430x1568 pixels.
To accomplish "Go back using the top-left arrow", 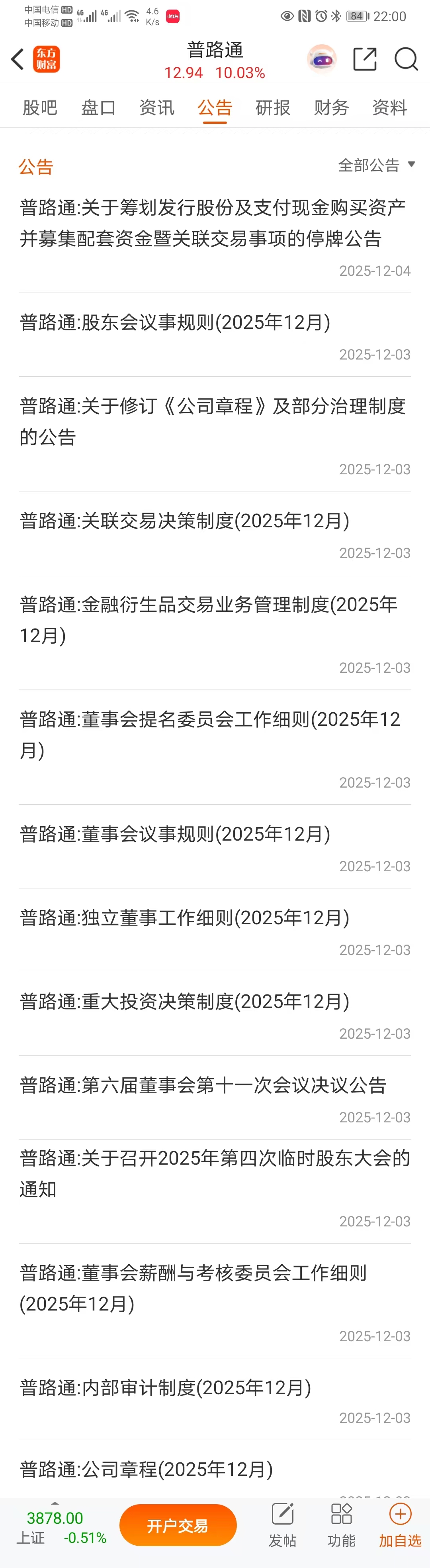I will pos(18,59).
